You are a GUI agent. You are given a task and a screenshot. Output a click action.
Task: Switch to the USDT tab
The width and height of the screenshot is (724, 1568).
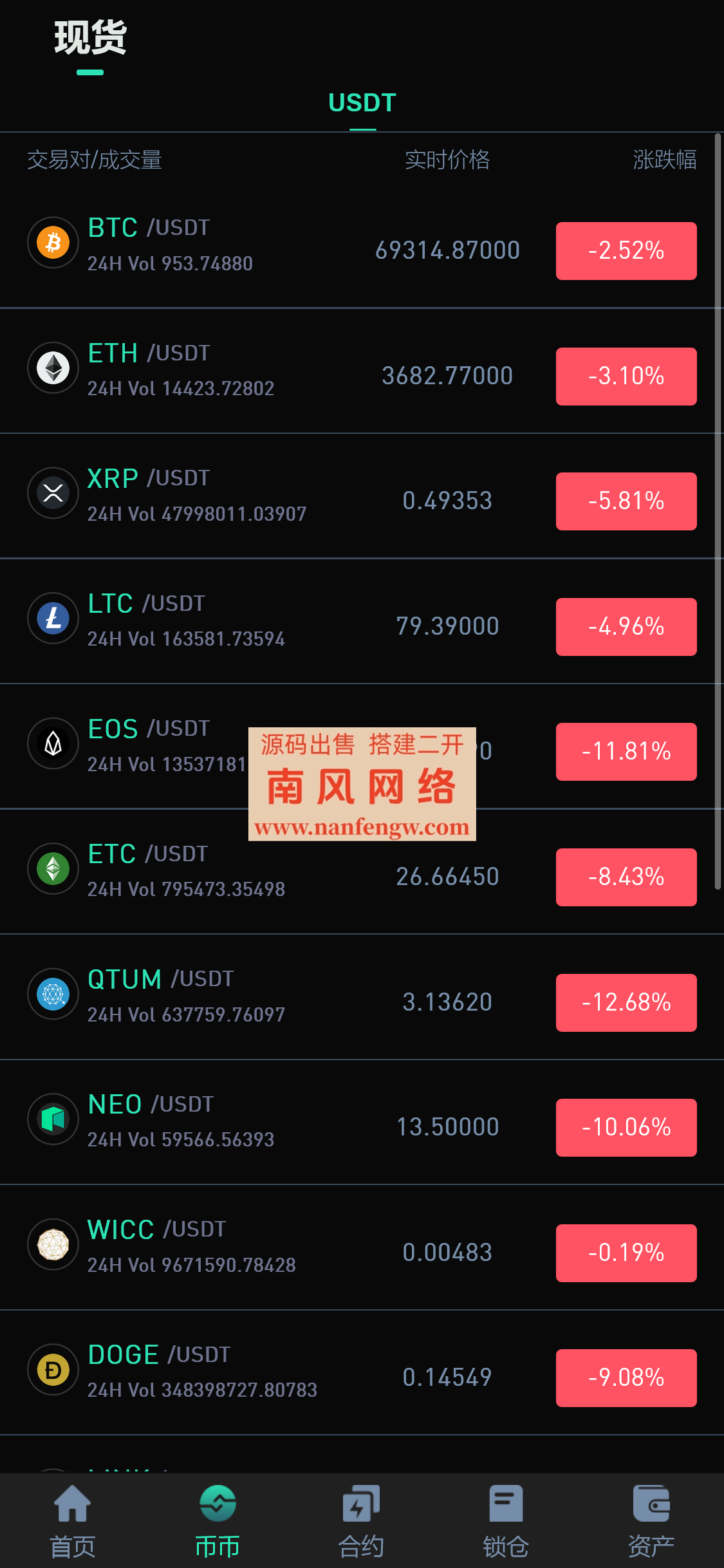tap(362, 102)
